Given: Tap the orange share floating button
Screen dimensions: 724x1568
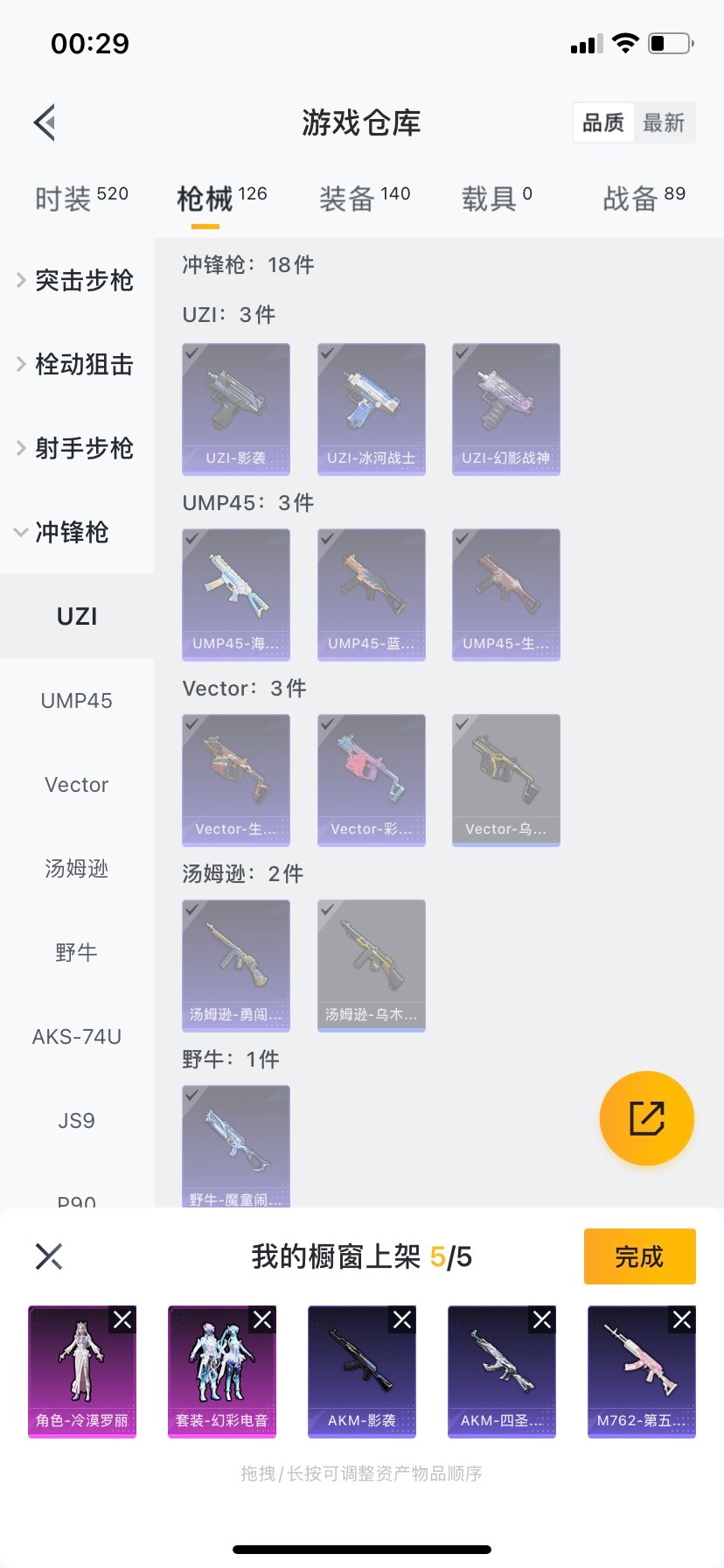Looking at the screenshot, I should click(646, 1118).
